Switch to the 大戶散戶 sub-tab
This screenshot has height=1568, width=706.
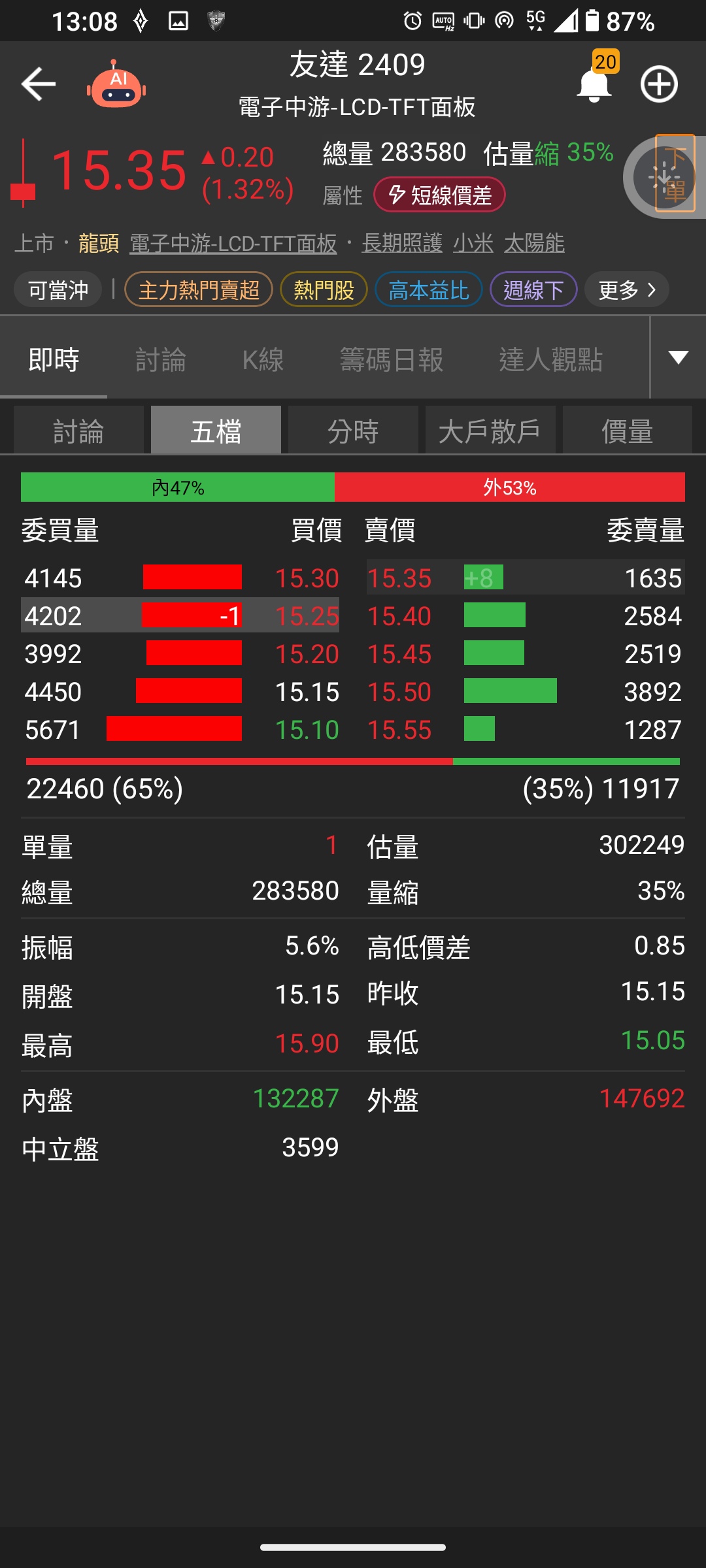click(x=490, y=431)
